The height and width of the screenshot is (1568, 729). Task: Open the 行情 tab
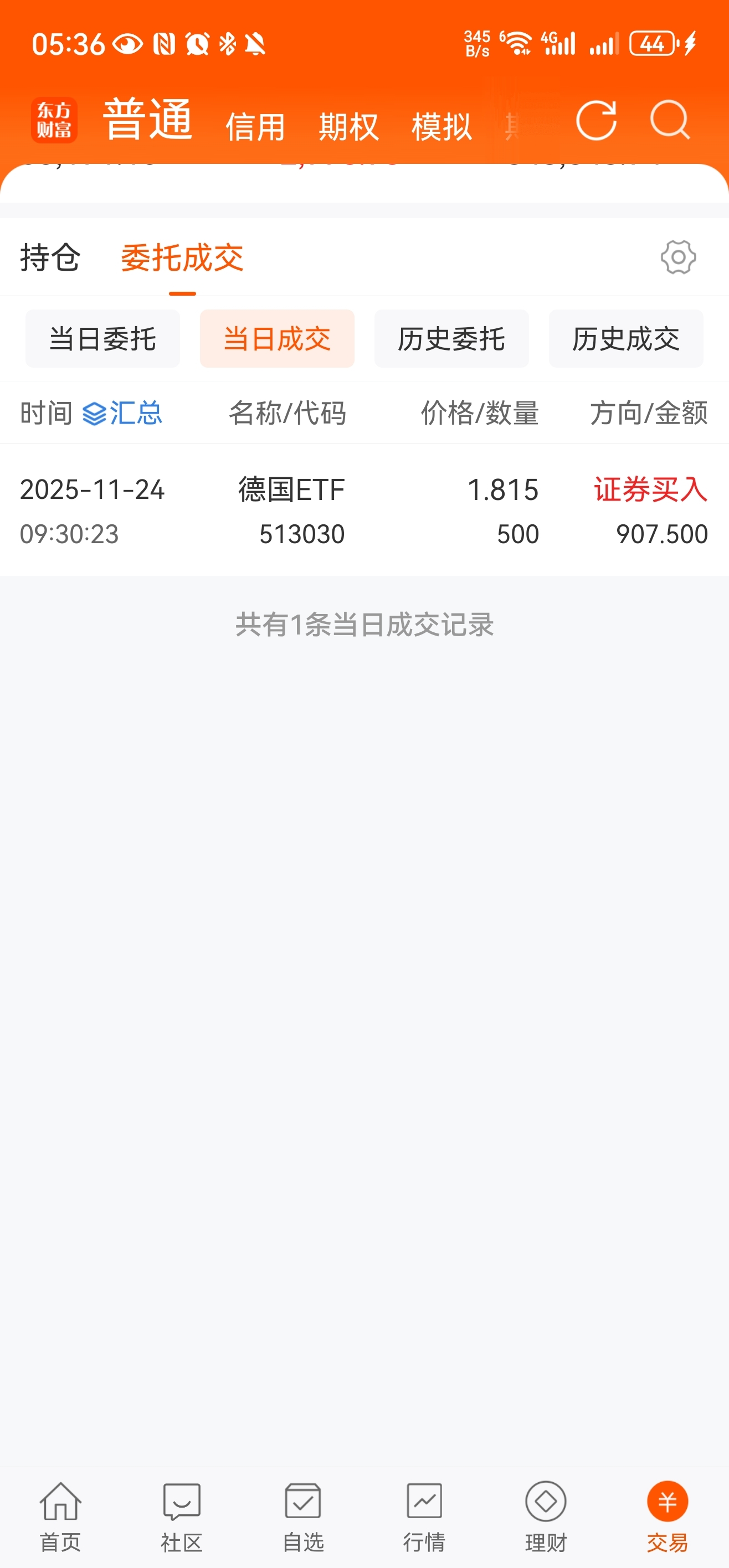[x=424, y=1518]
